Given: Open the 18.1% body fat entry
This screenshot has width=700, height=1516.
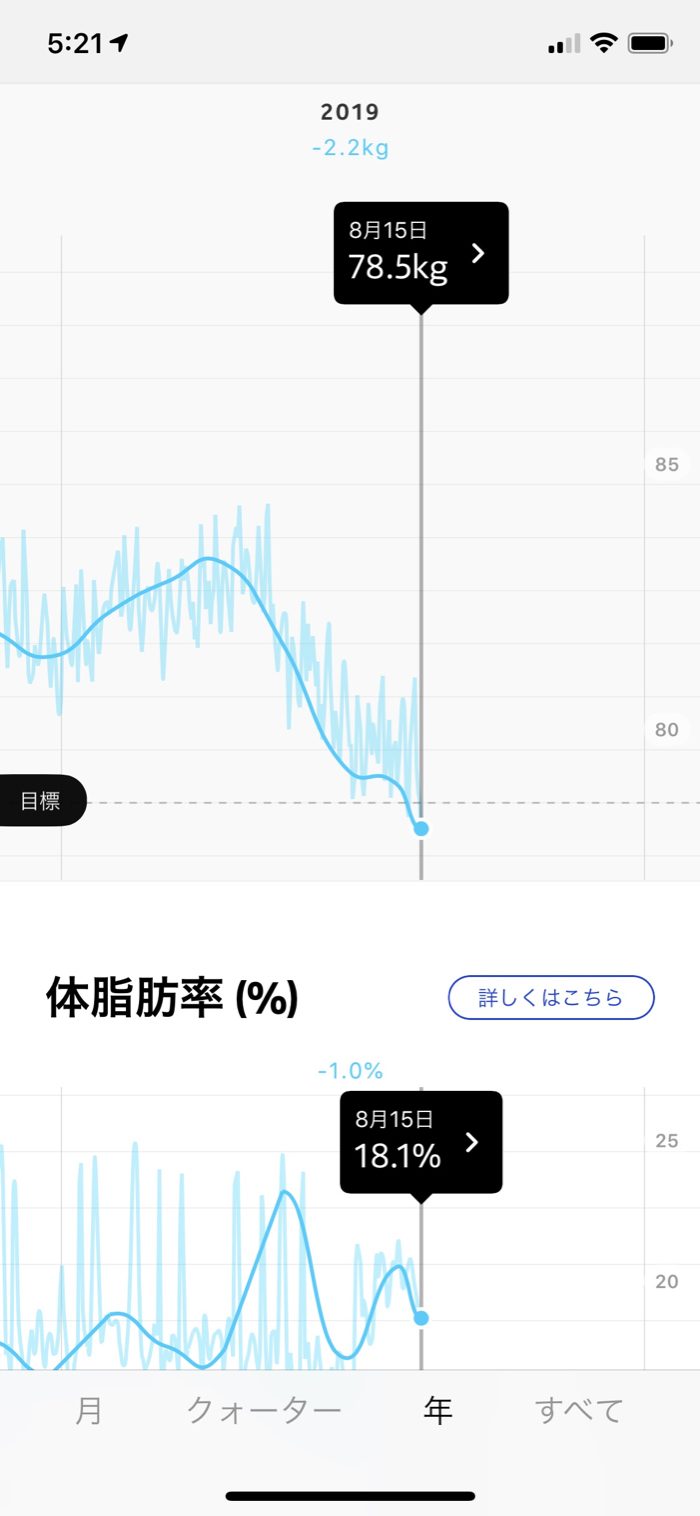Looking at the screenshot, I should point(420,1142).
